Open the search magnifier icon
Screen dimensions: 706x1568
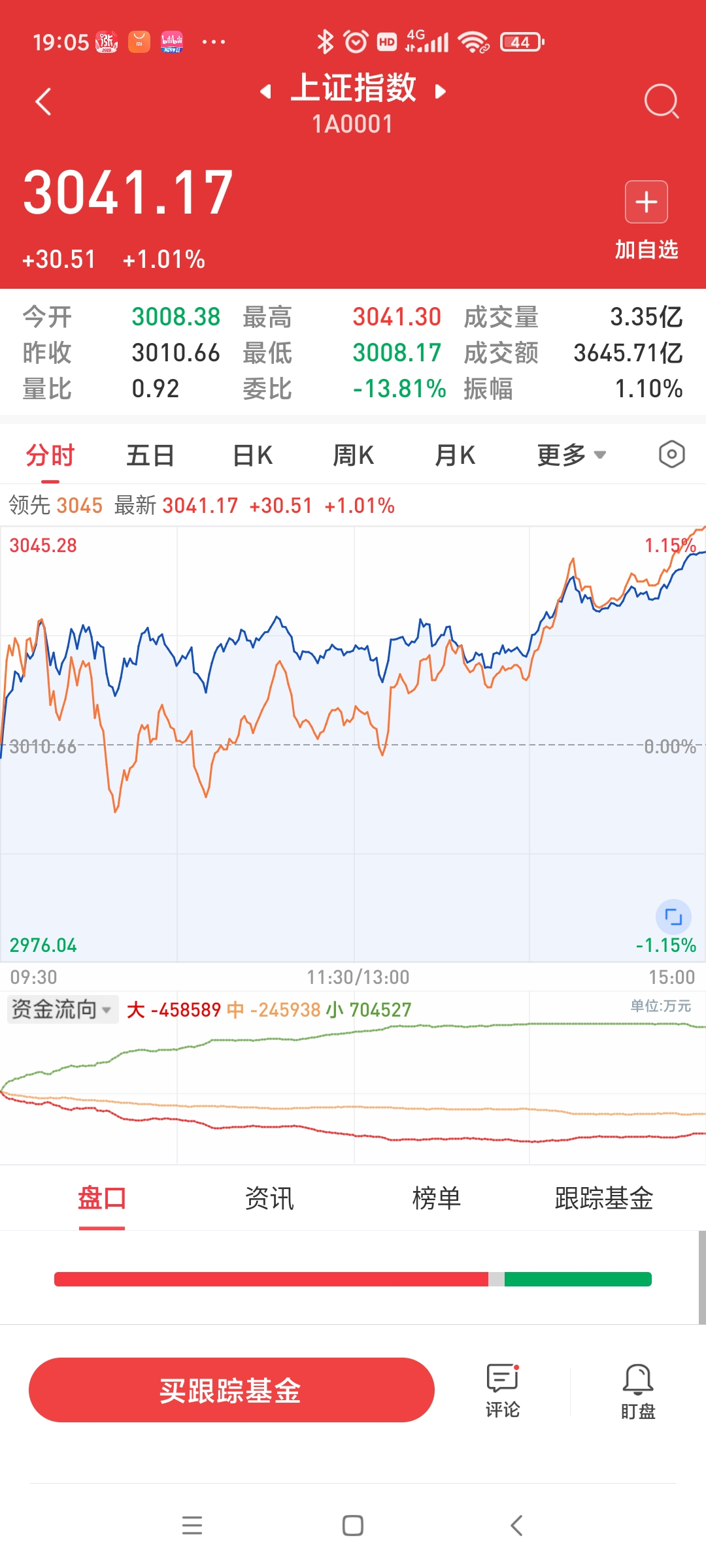pyautogui.click(x=662, y=102)
